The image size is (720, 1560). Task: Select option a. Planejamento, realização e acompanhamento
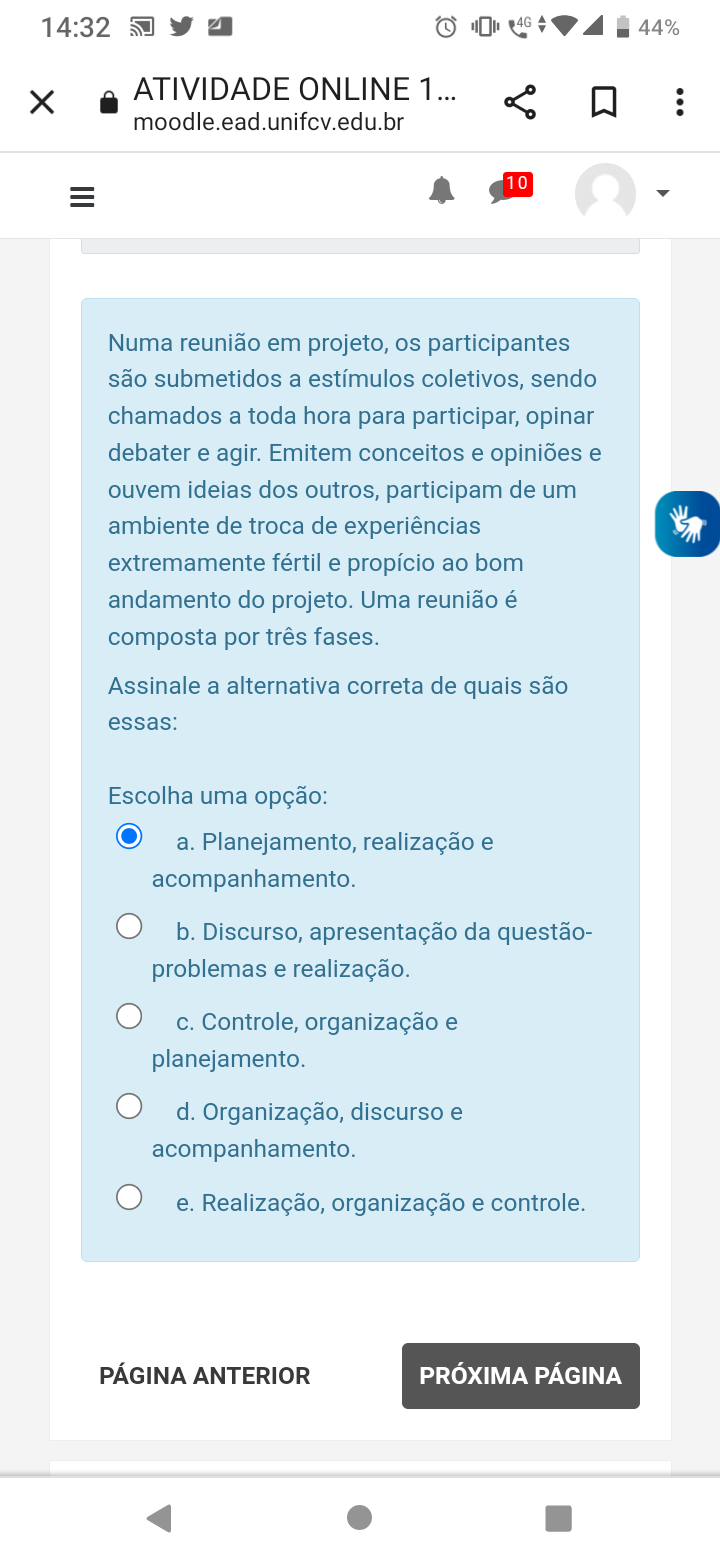(129, 836)
